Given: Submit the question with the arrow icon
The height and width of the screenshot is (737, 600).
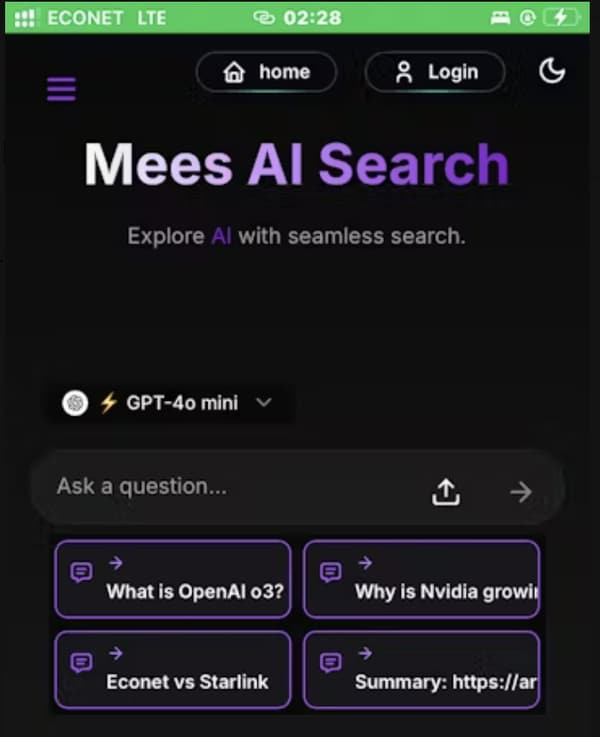Looking at the screenshot, I should pyautogui.click(x=521, y=491).
